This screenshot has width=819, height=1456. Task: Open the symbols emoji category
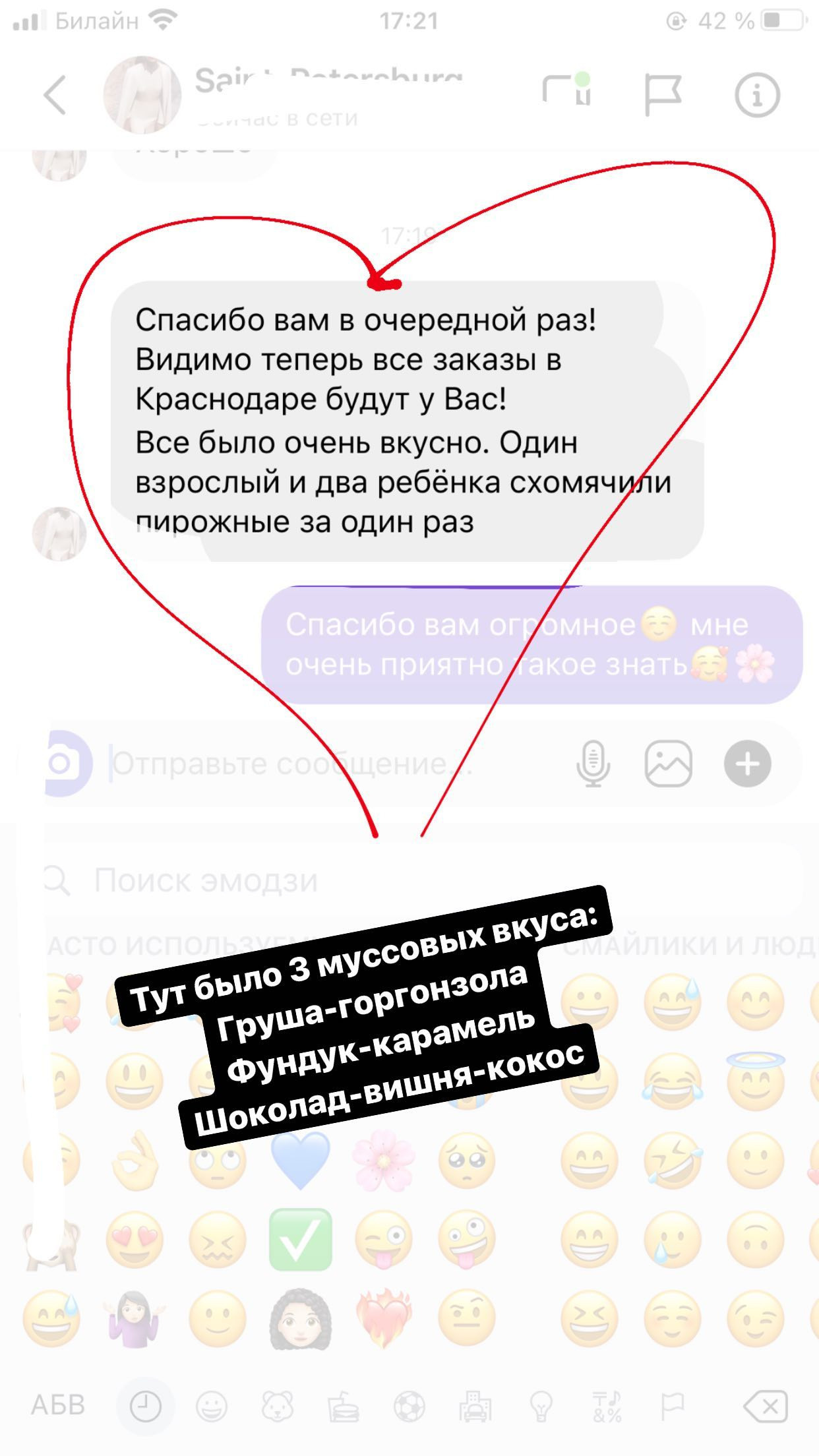click(608, 1405)
